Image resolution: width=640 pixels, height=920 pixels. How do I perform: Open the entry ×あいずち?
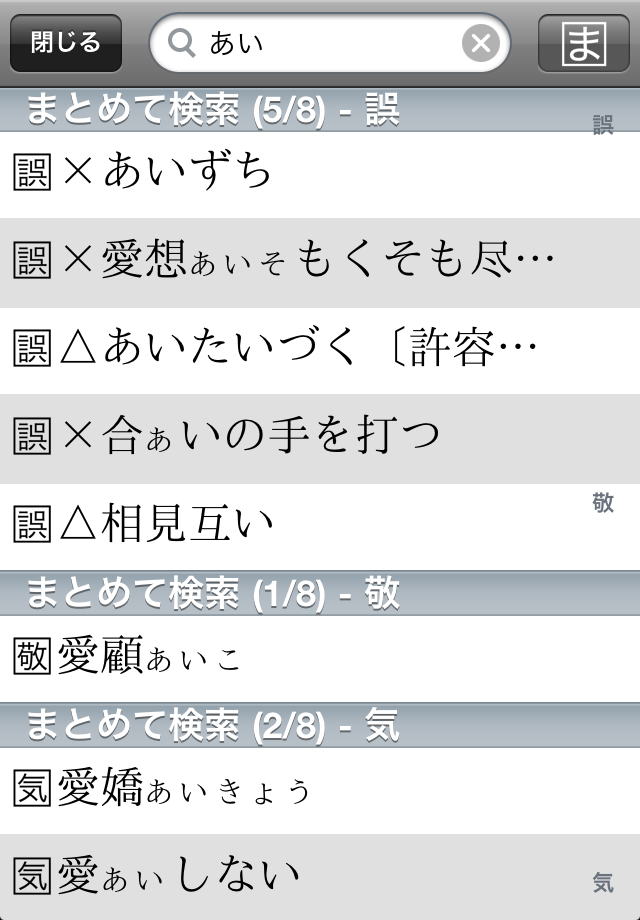tap(290, 173)
